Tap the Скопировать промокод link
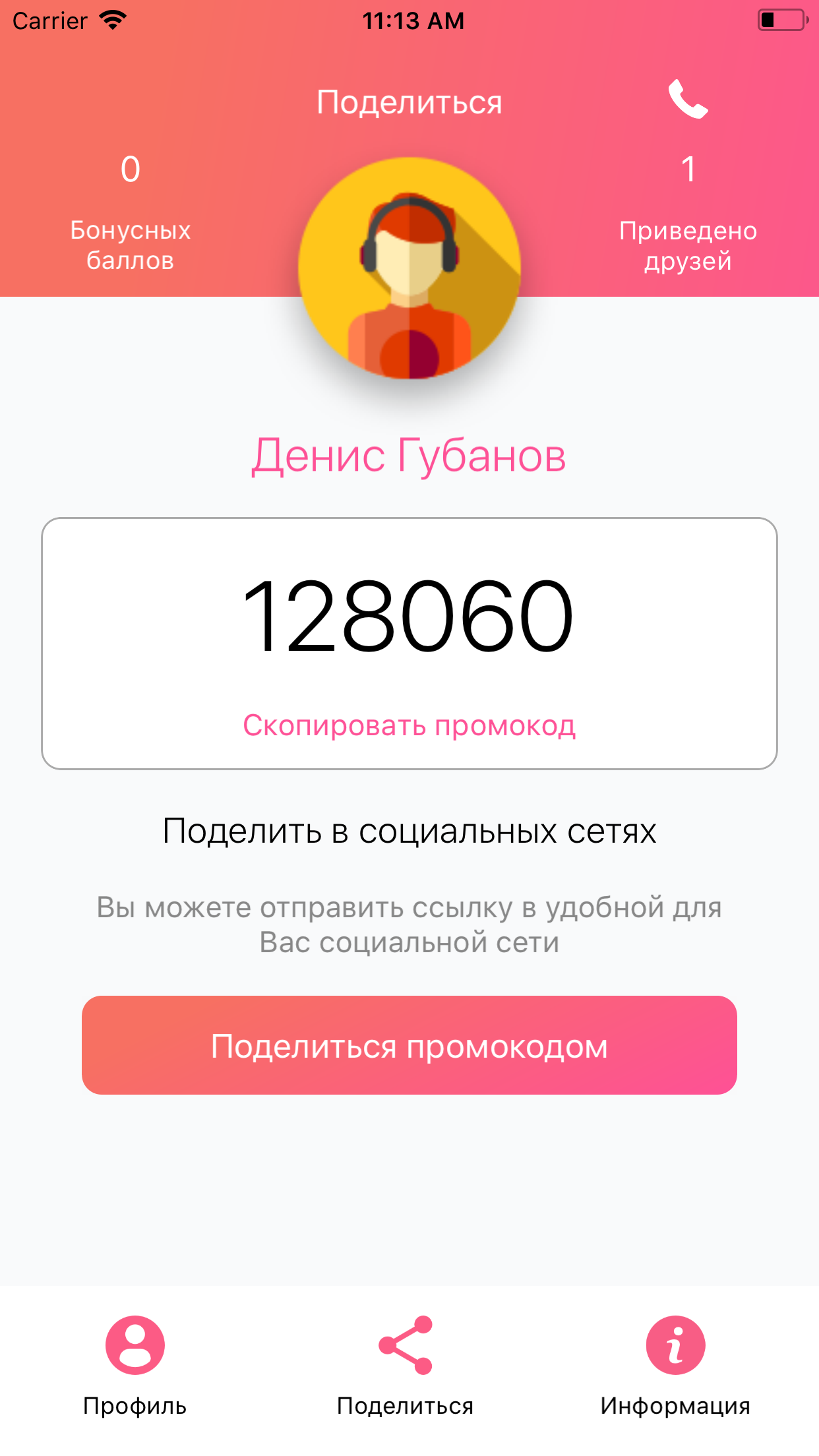Image resolution: width=819 pixels, height=1456 pixels. tap(409, 725)
